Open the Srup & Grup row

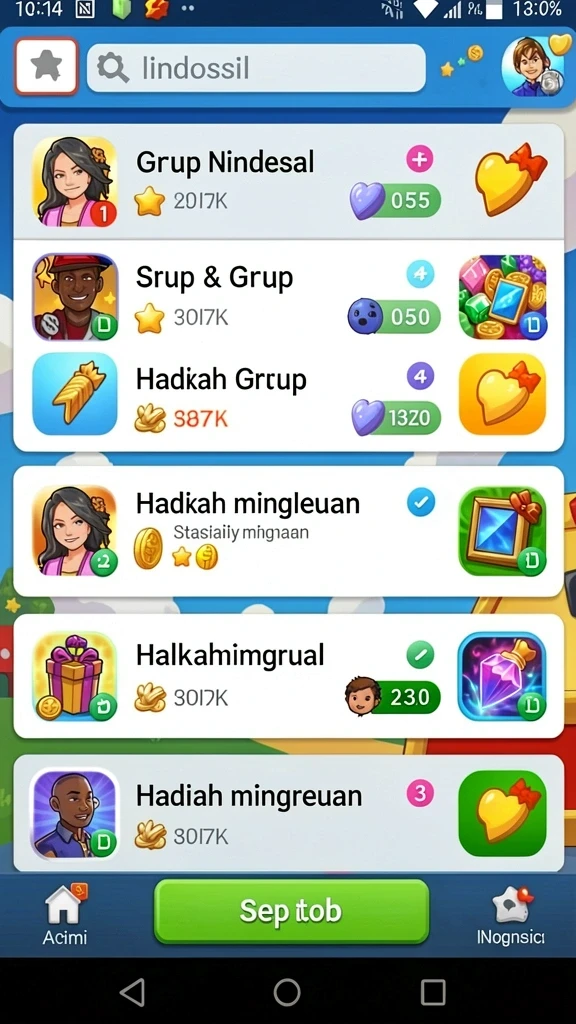tap(288, 296)
